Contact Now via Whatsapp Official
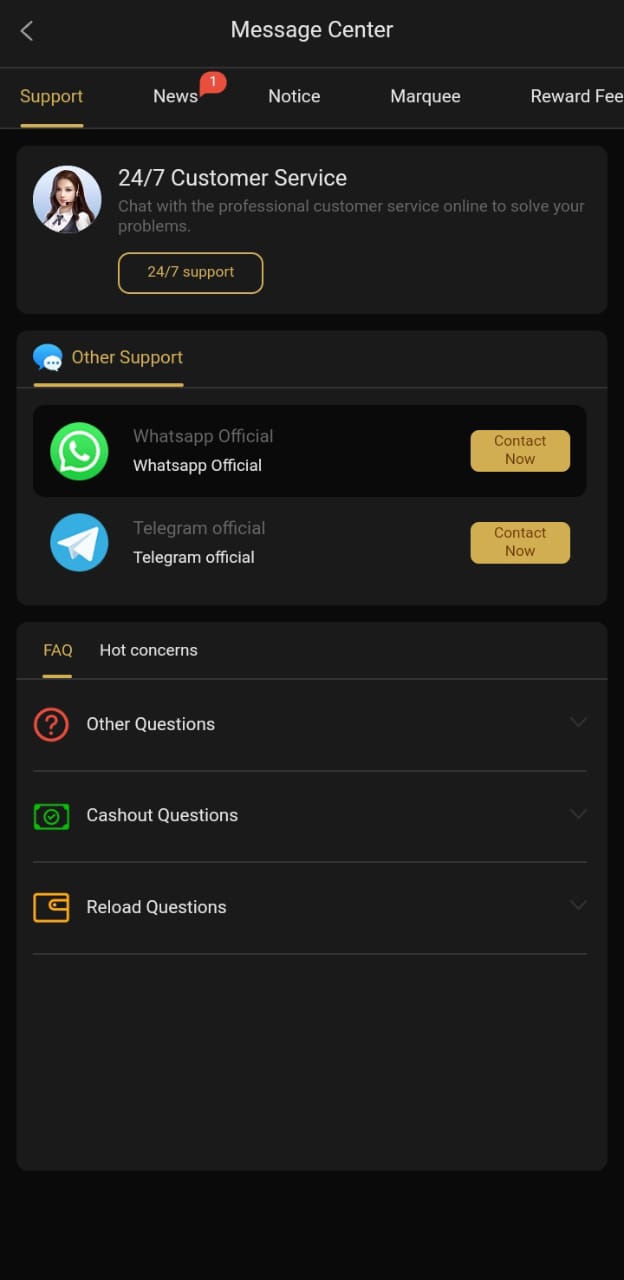The width and height of the screenshot is (624, 1280). point(519,450)
